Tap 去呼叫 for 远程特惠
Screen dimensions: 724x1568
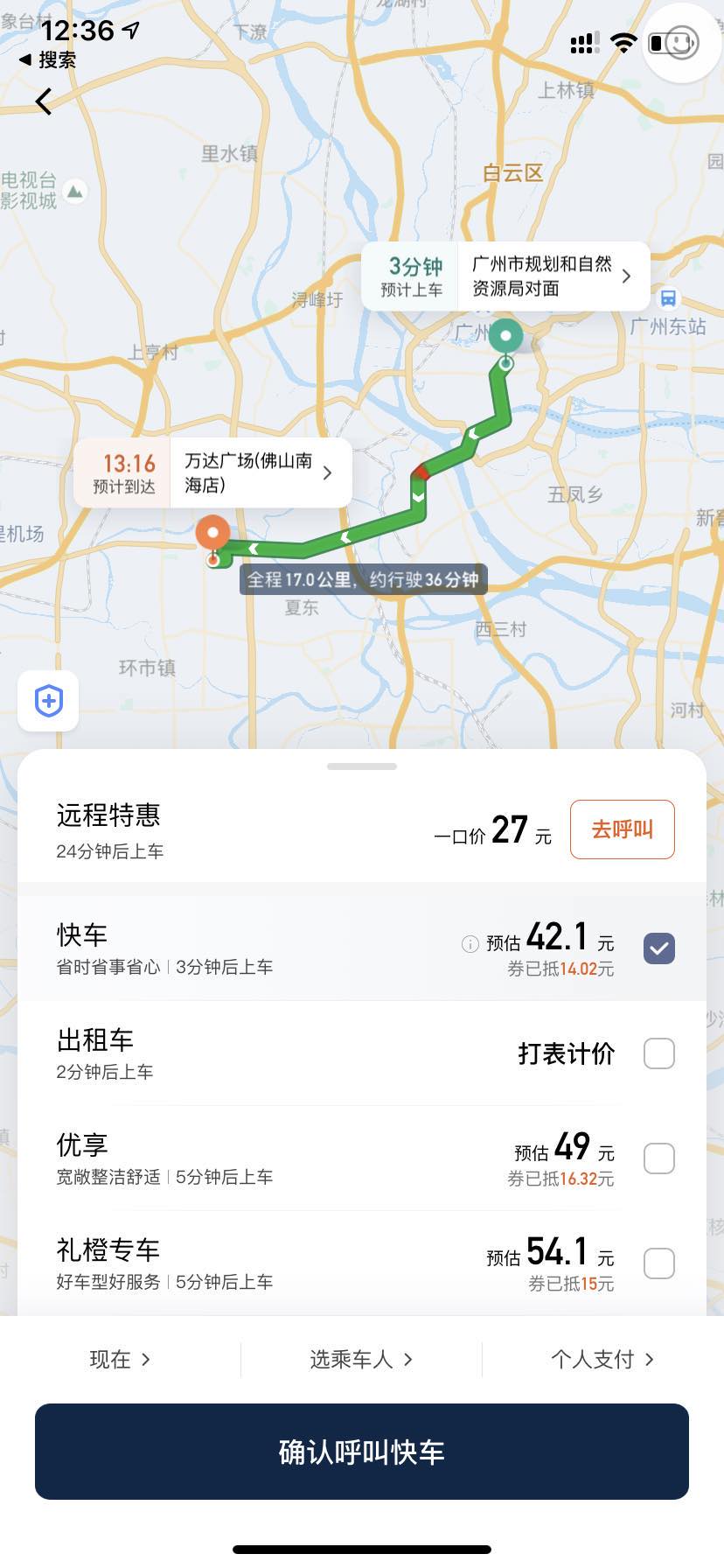622,829
